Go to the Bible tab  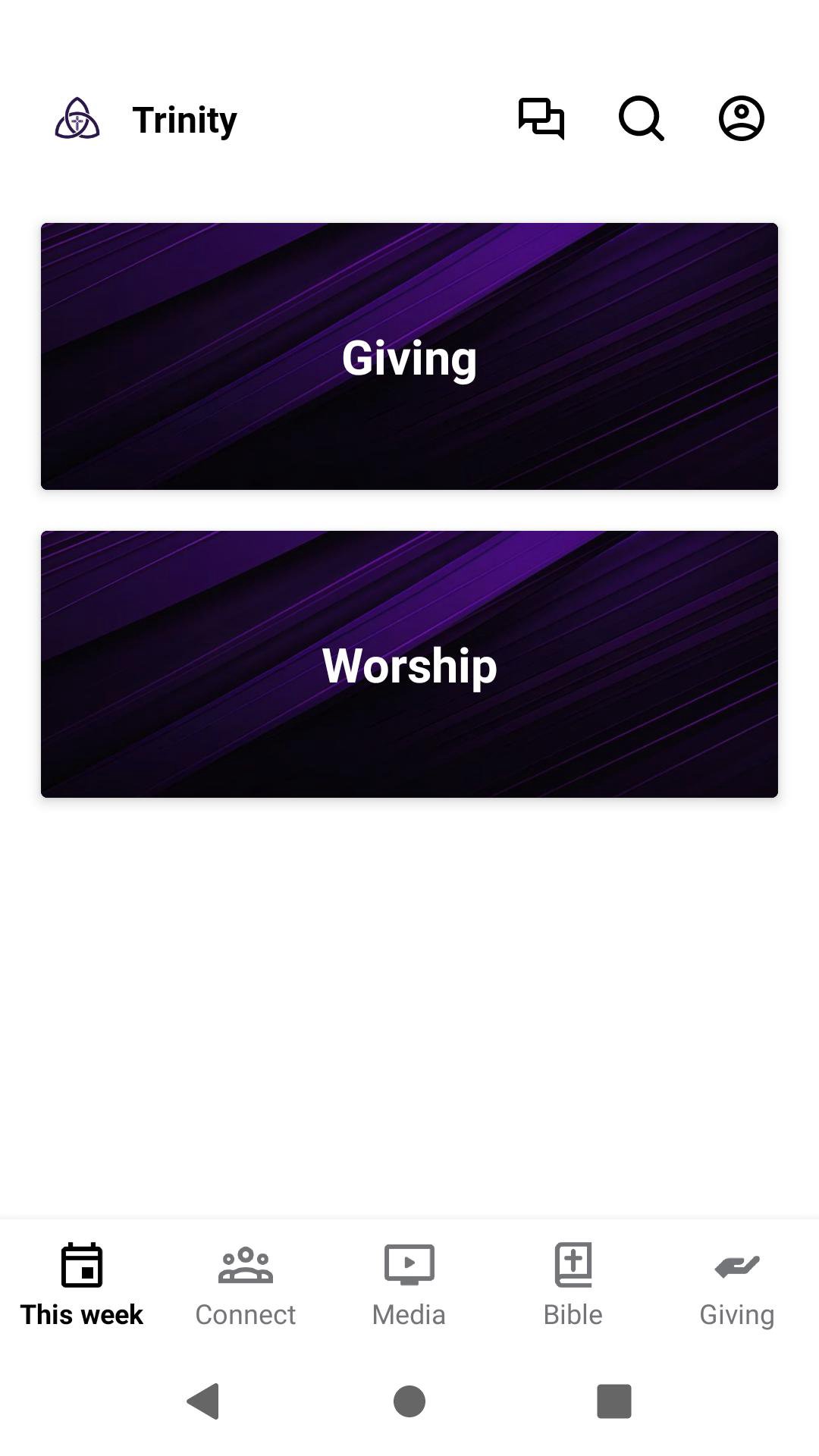point(573,1285)
